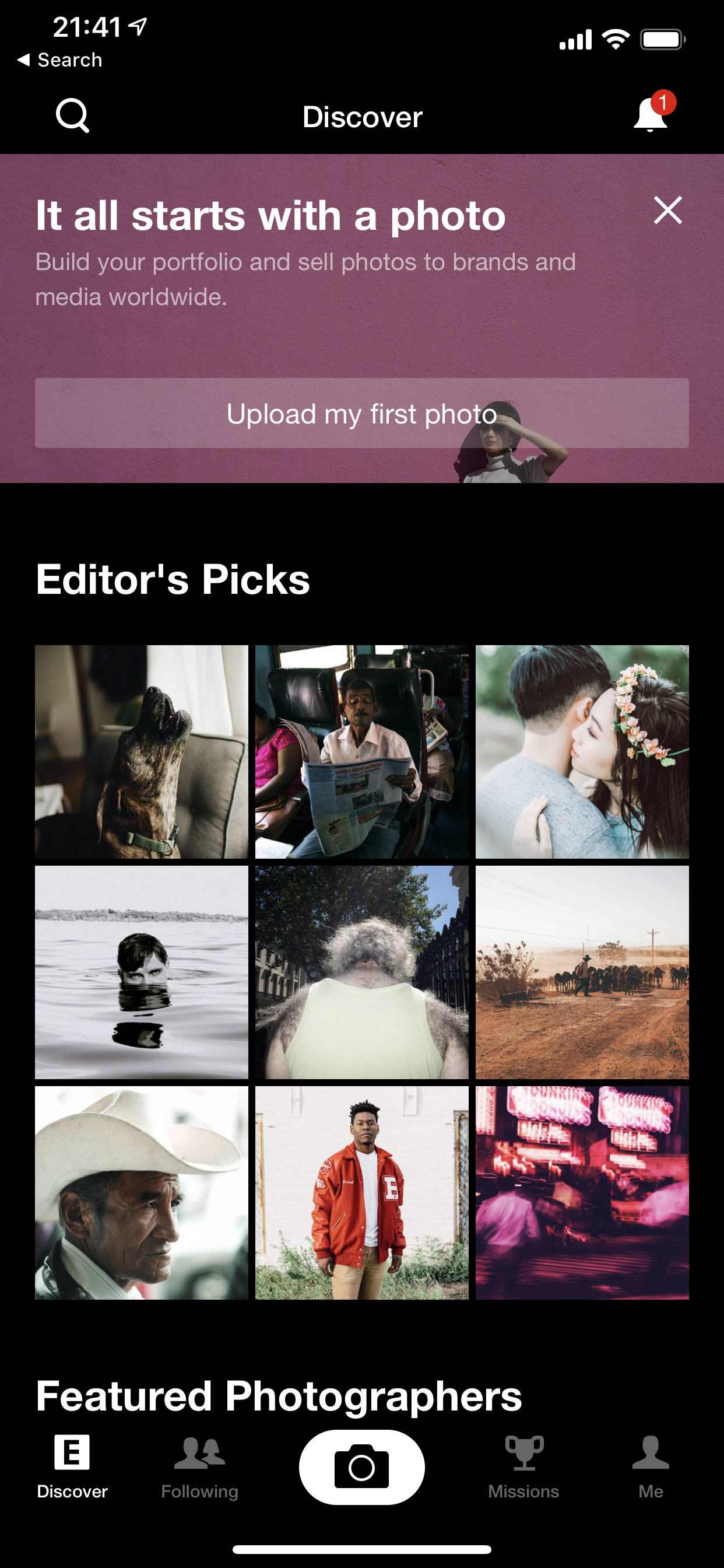The image size is (724, 1568).
Task: Open the howling dog photo
Action: [141, 752]
